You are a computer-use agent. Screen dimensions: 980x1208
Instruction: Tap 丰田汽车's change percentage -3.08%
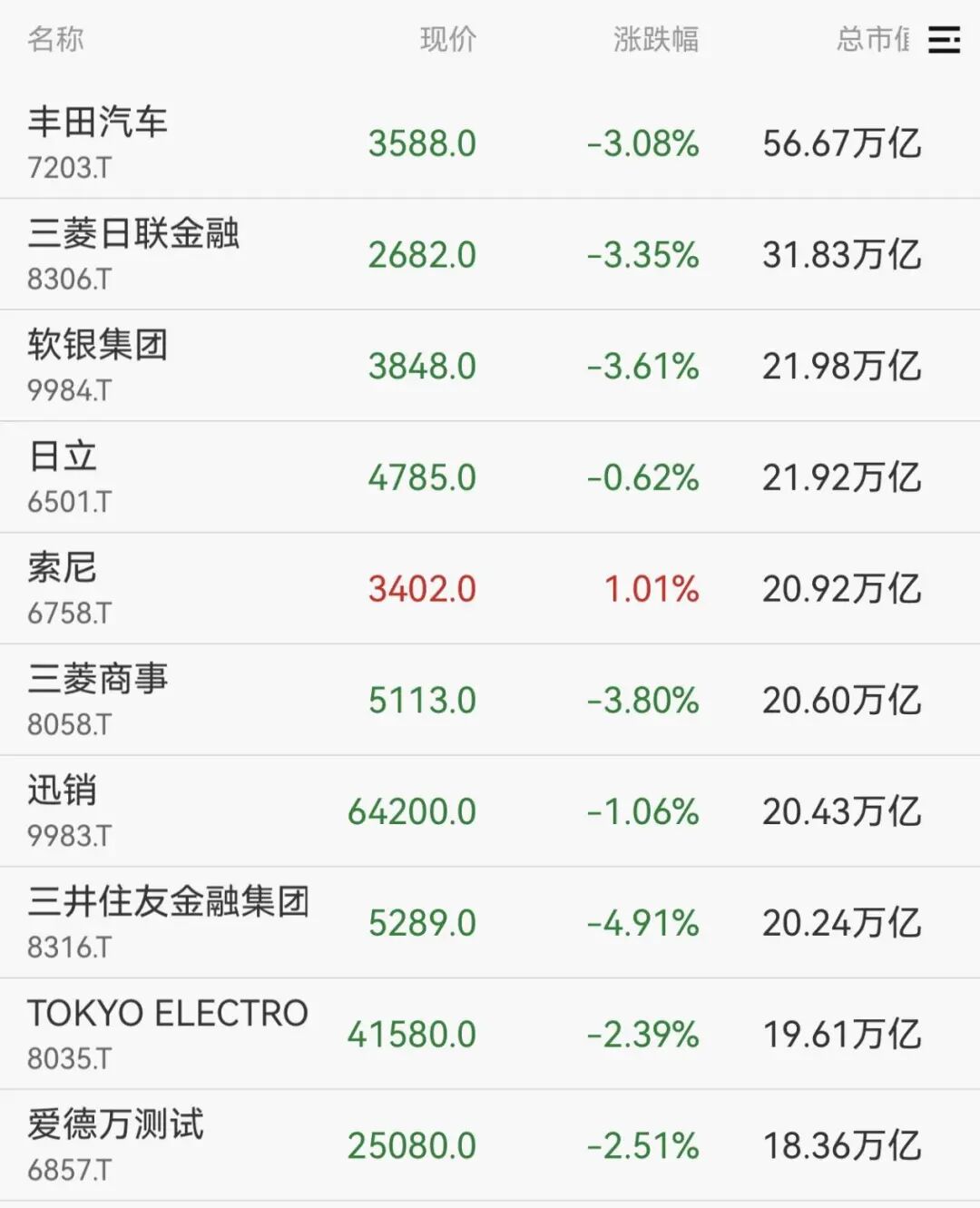(644, 142)
